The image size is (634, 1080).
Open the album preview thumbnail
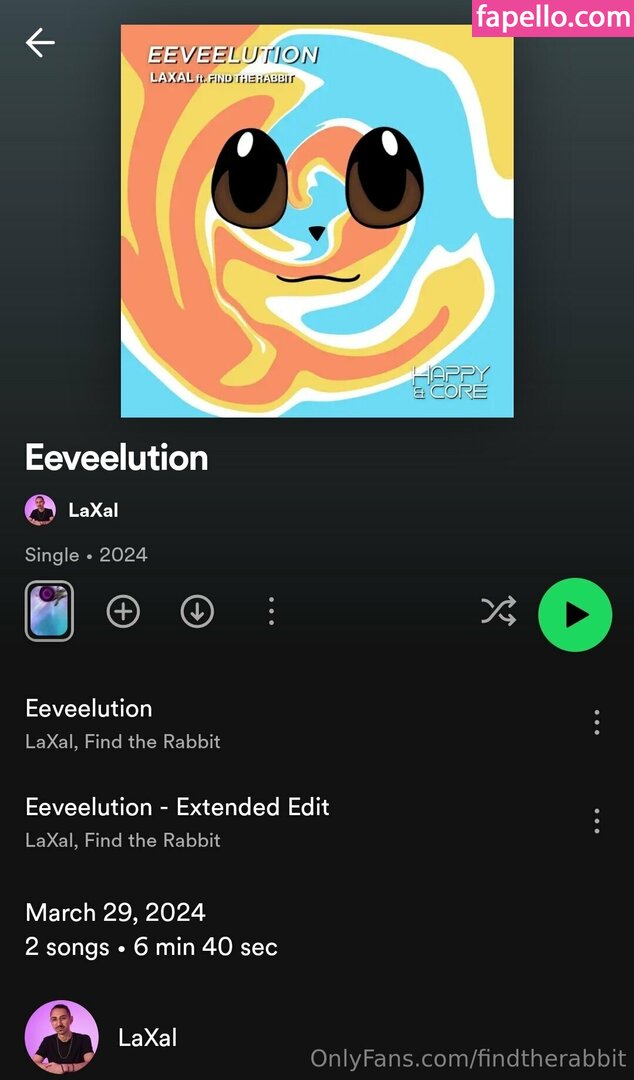(49, 611)
